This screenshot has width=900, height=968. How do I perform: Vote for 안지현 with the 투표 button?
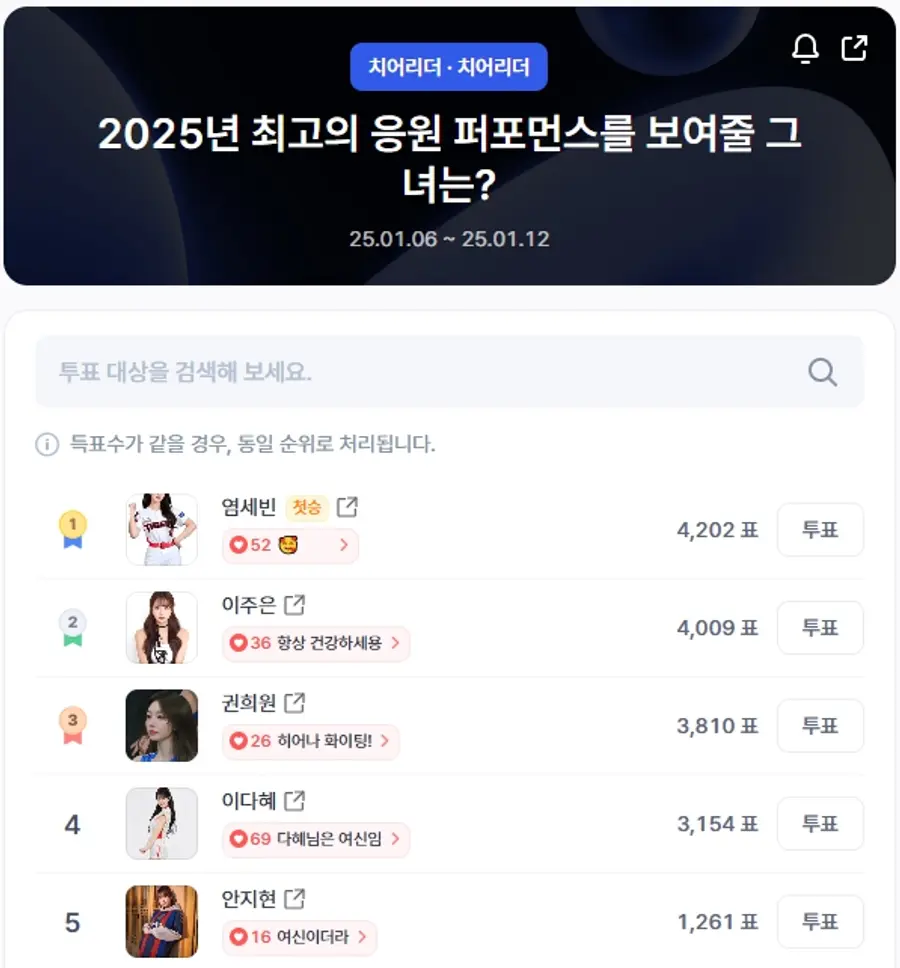tap(820, 922)
